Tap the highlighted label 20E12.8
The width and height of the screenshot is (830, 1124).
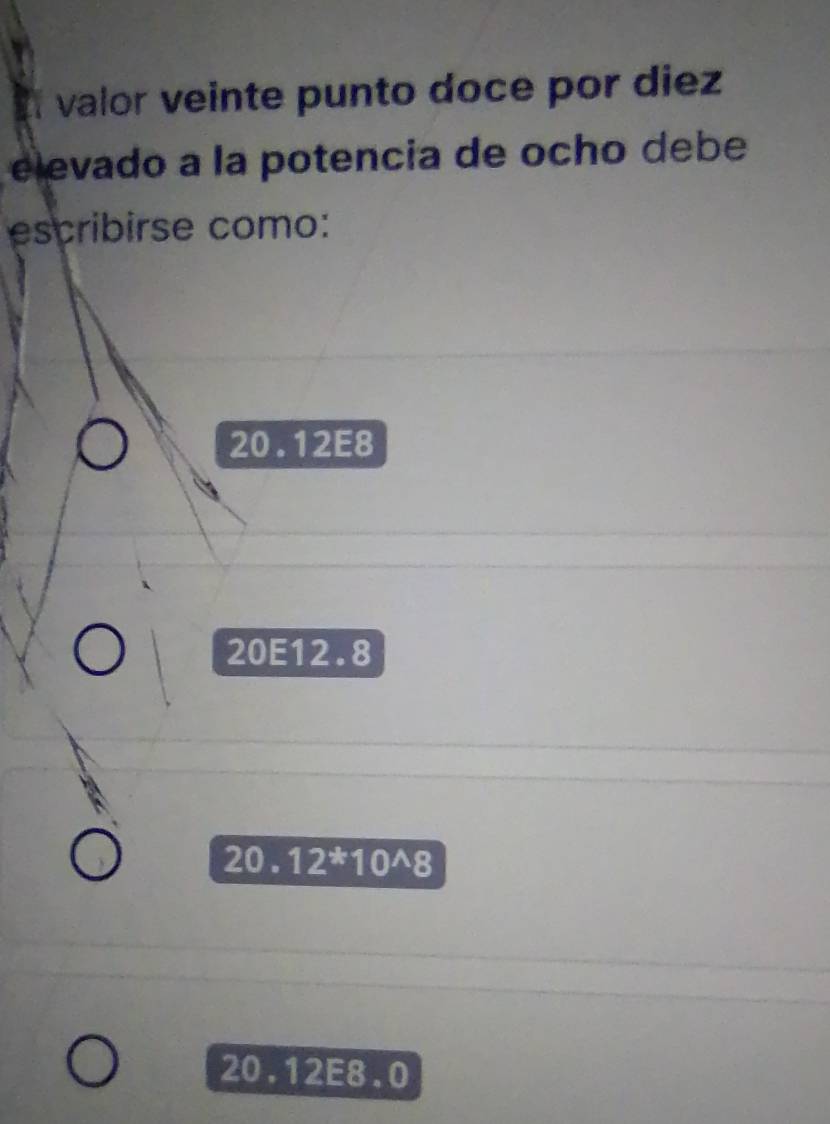click(298, 655)
